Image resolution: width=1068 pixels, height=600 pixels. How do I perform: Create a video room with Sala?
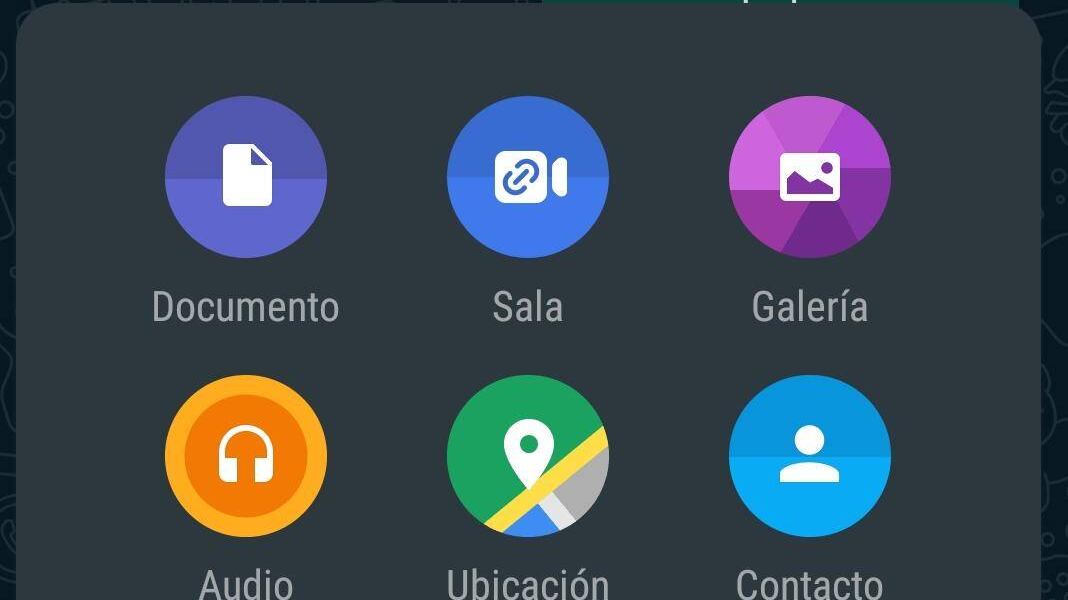point(528,177)
